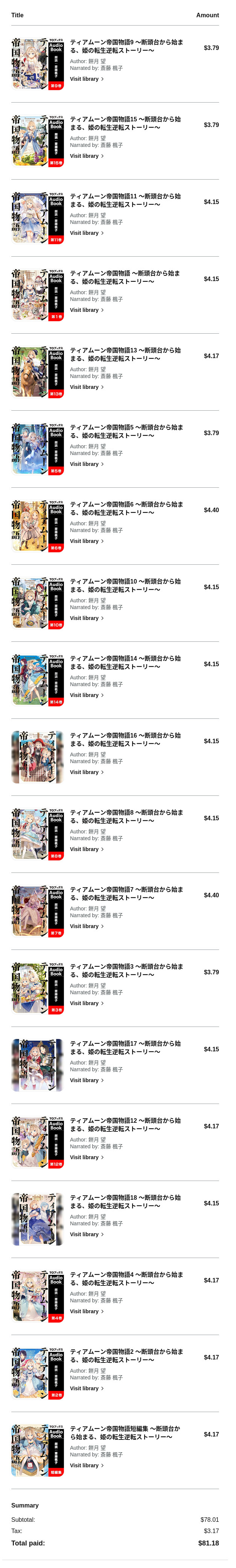
Task: Open Visit library for ティアムーン帝国物語14
Action: pos(86,695)
